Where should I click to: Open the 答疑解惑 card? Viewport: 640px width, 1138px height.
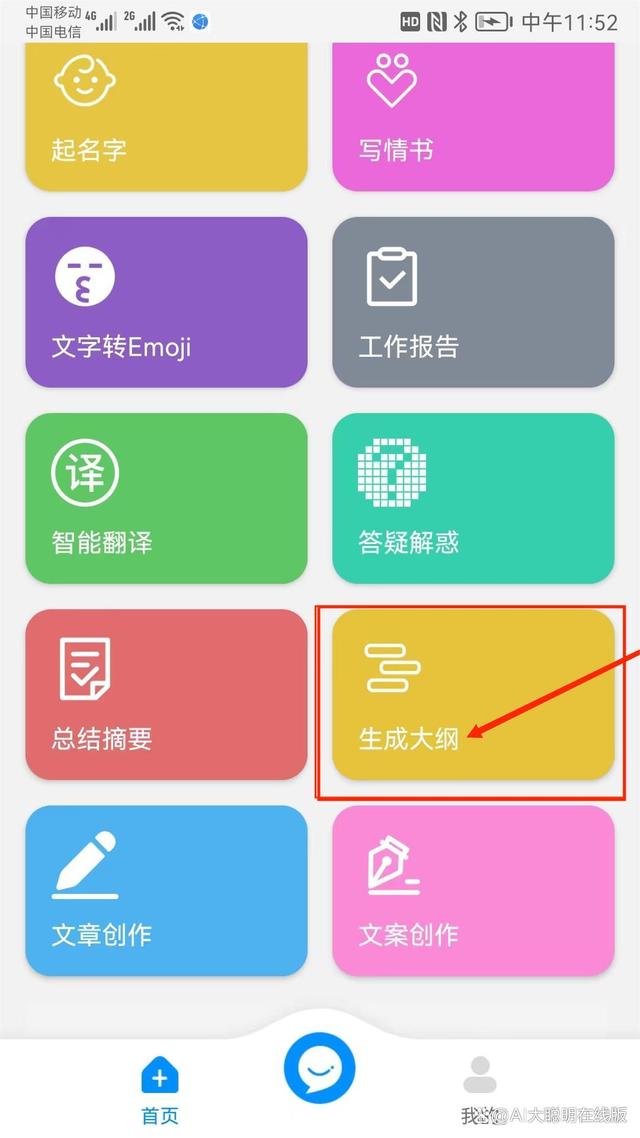[x=473, y=498]
